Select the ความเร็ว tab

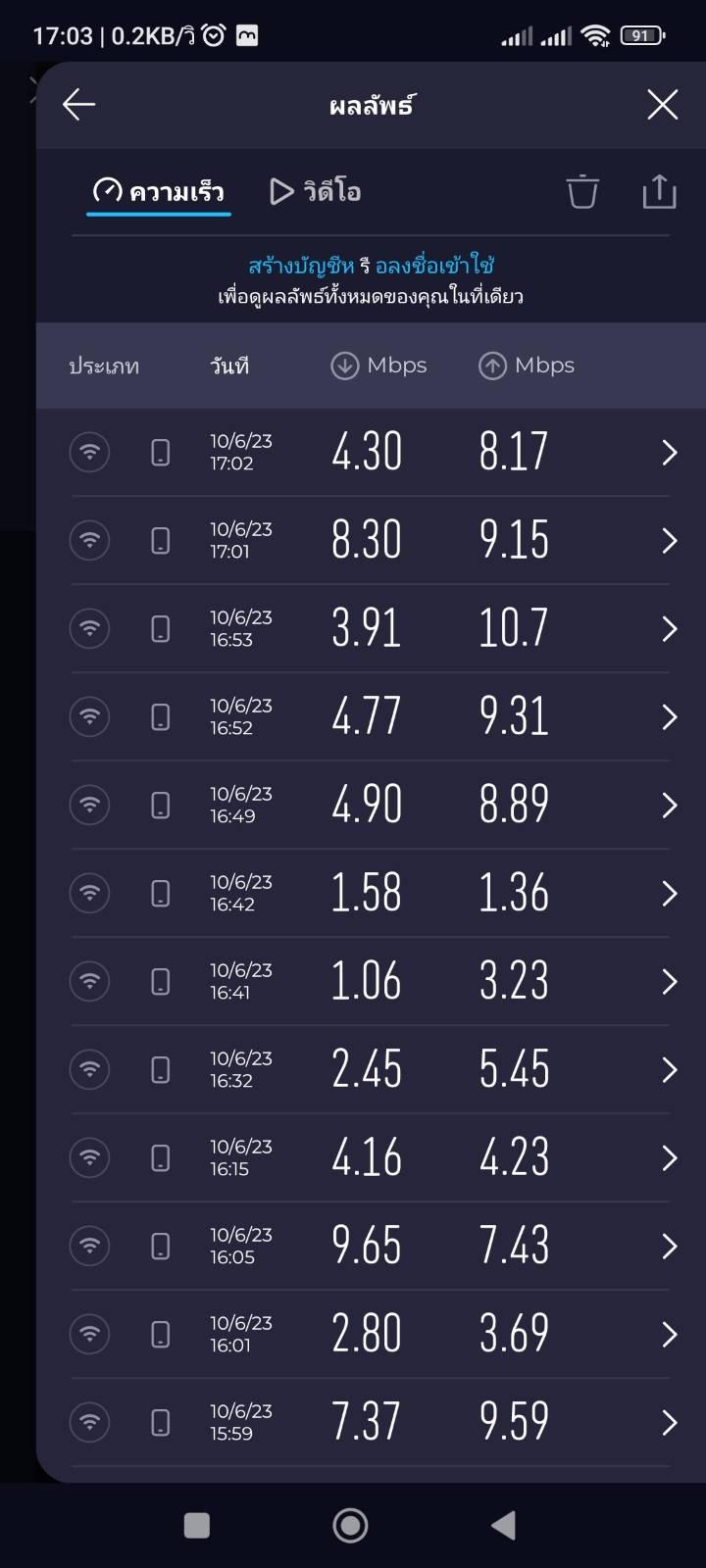[x=159, y=192]
